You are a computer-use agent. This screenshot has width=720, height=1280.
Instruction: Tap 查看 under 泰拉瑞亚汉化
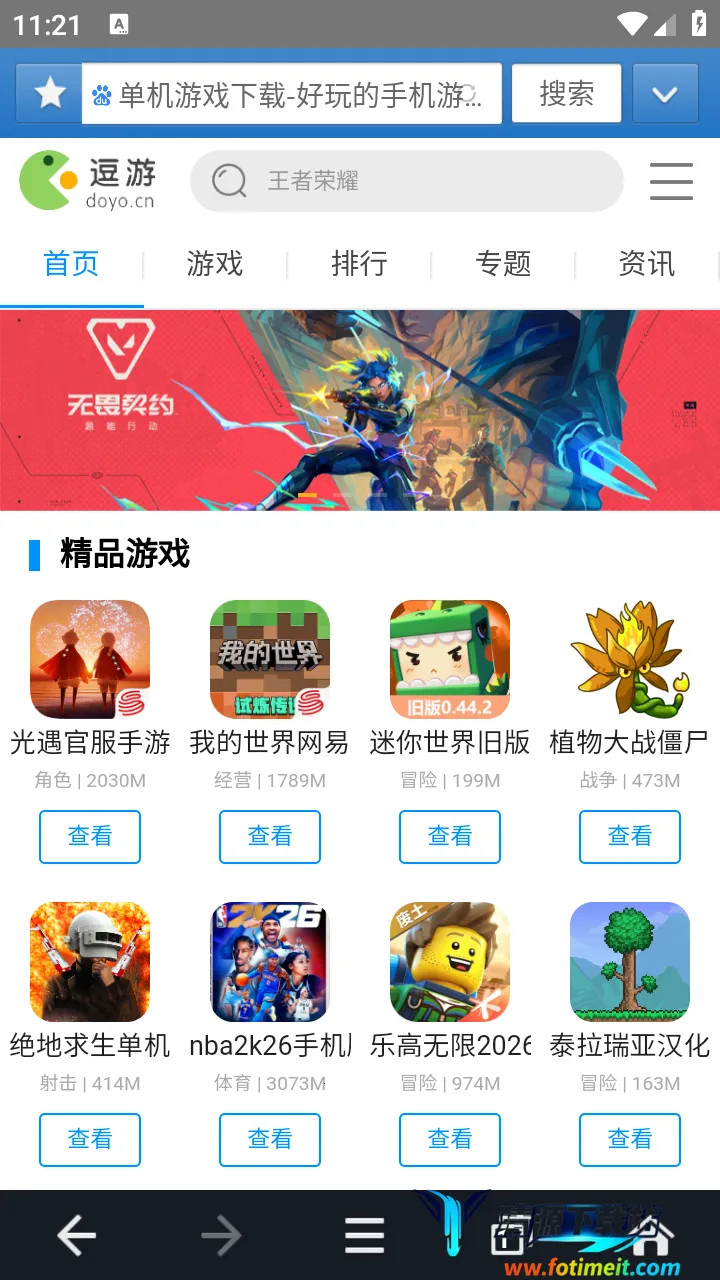(x=630, y=1139)
